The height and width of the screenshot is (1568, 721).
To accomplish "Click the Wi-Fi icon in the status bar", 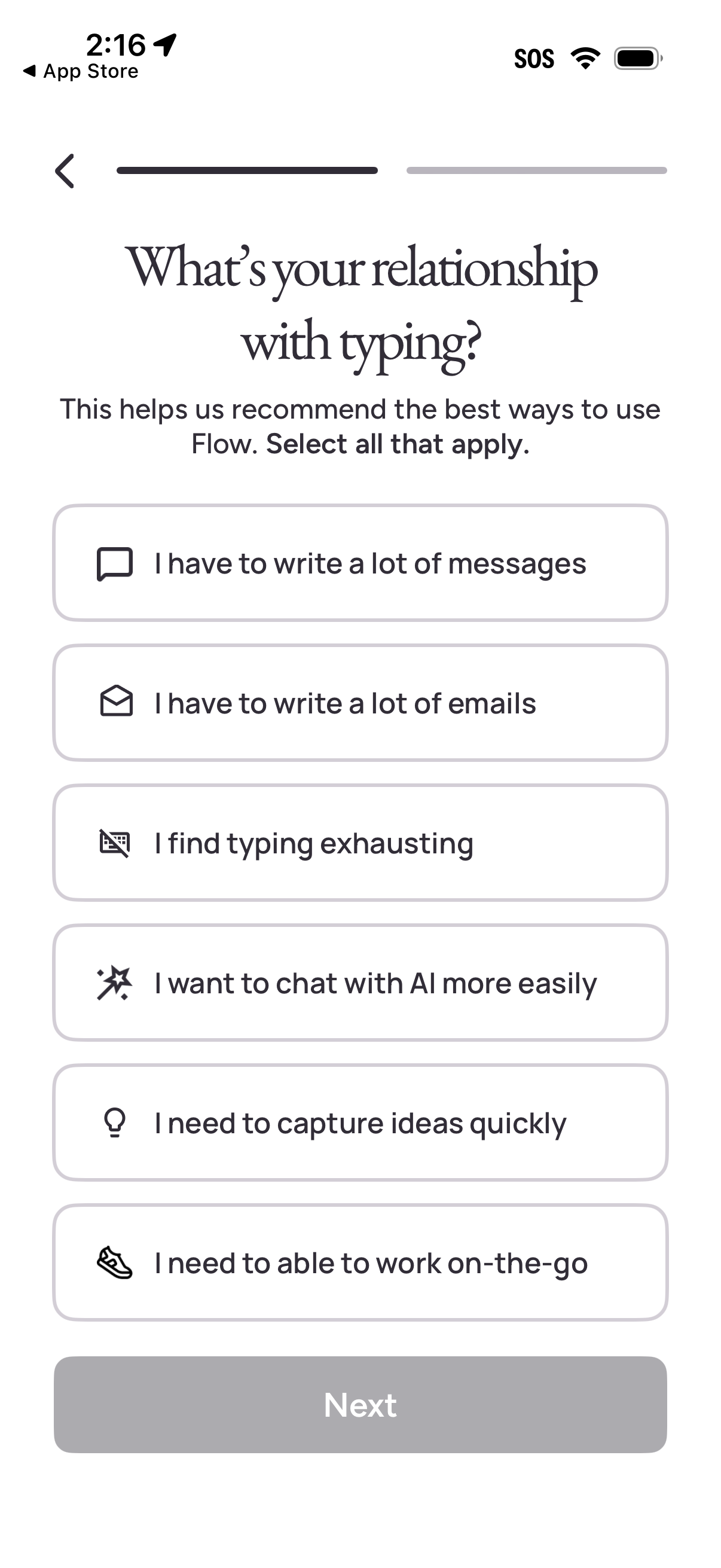I will (x=585, y=57).
